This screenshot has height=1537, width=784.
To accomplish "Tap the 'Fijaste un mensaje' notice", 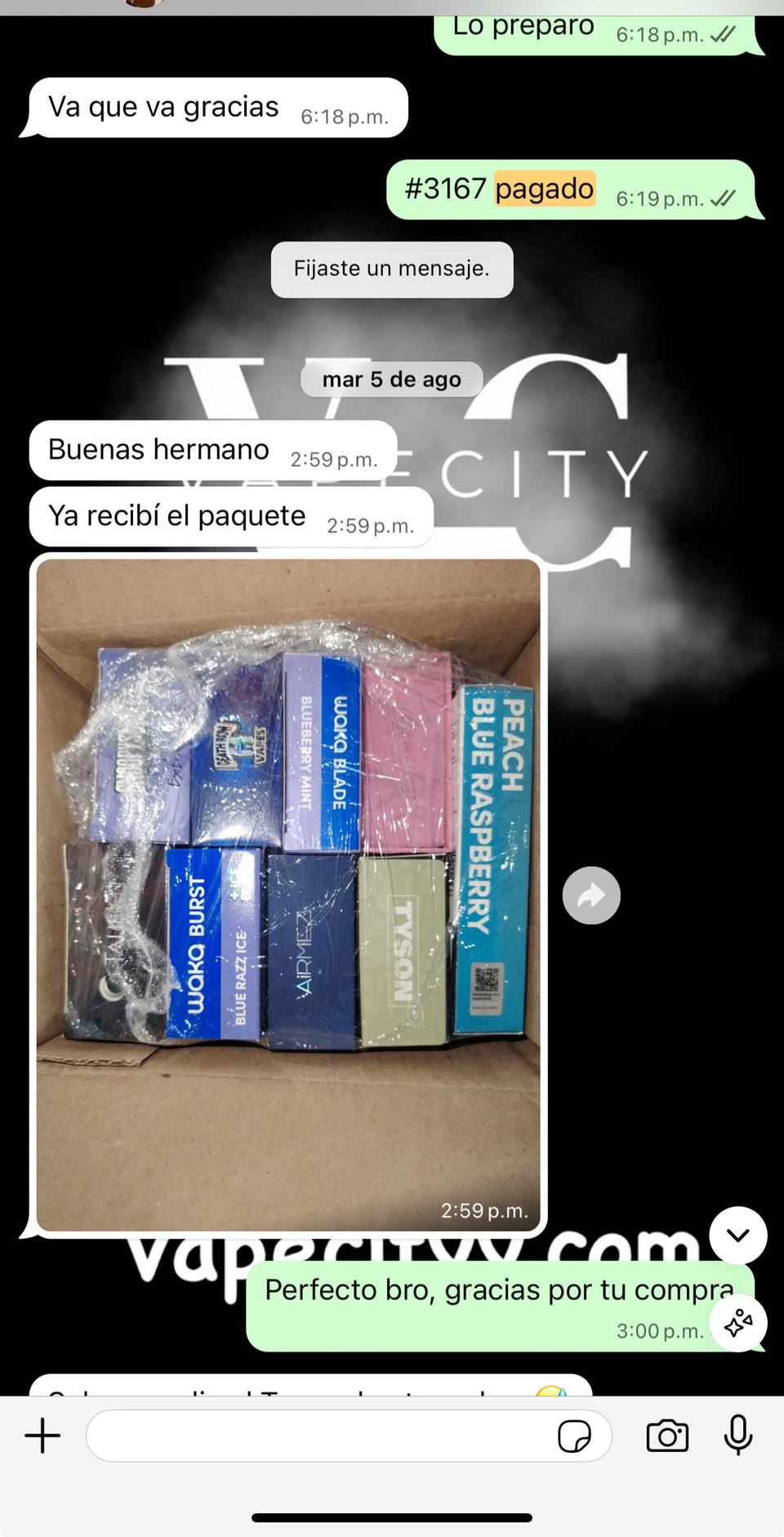I will pyautogui.click(x=392, y=269).
